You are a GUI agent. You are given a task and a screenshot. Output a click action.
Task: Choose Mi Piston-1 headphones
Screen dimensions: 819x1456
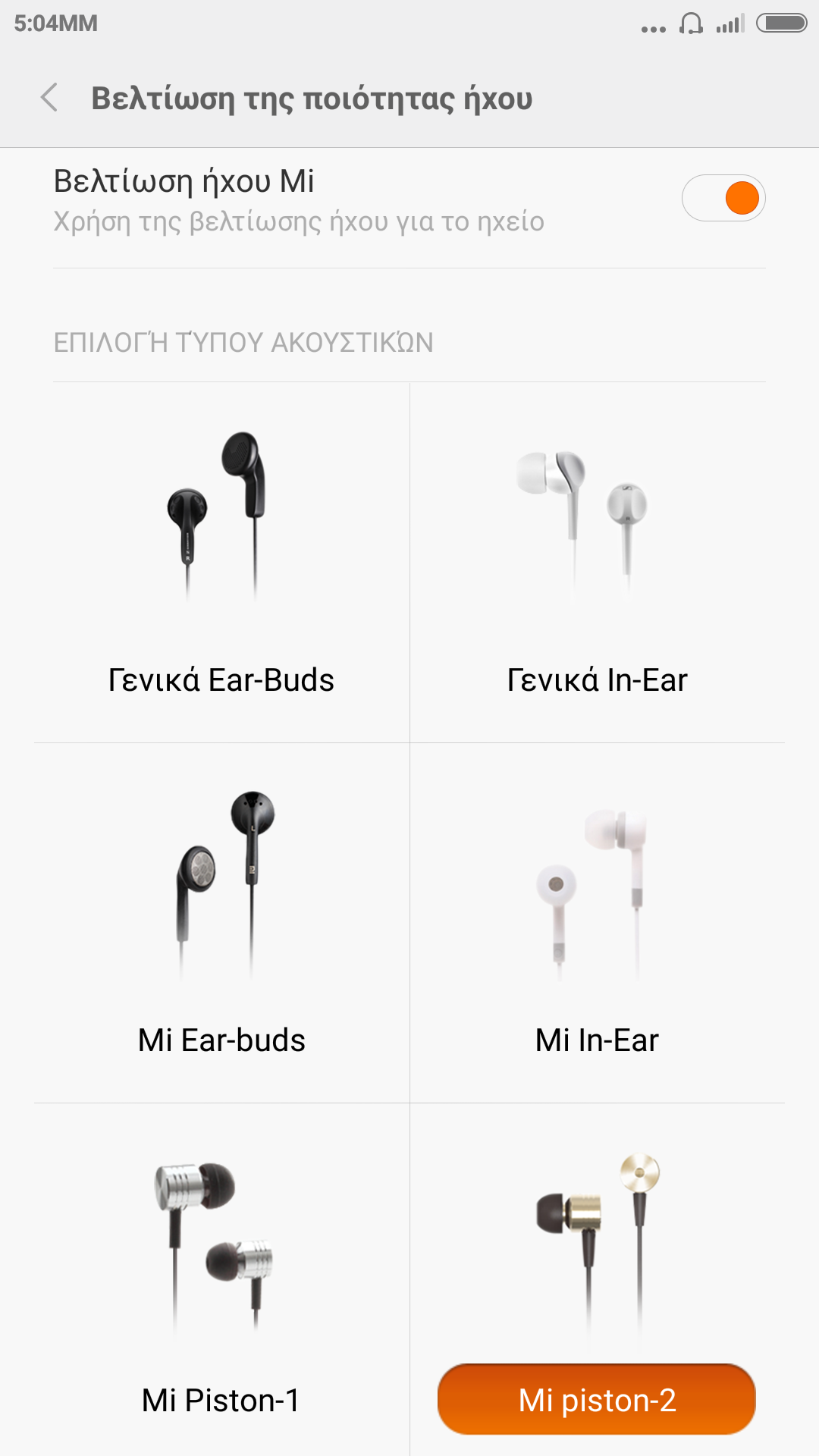(221, 1282)
